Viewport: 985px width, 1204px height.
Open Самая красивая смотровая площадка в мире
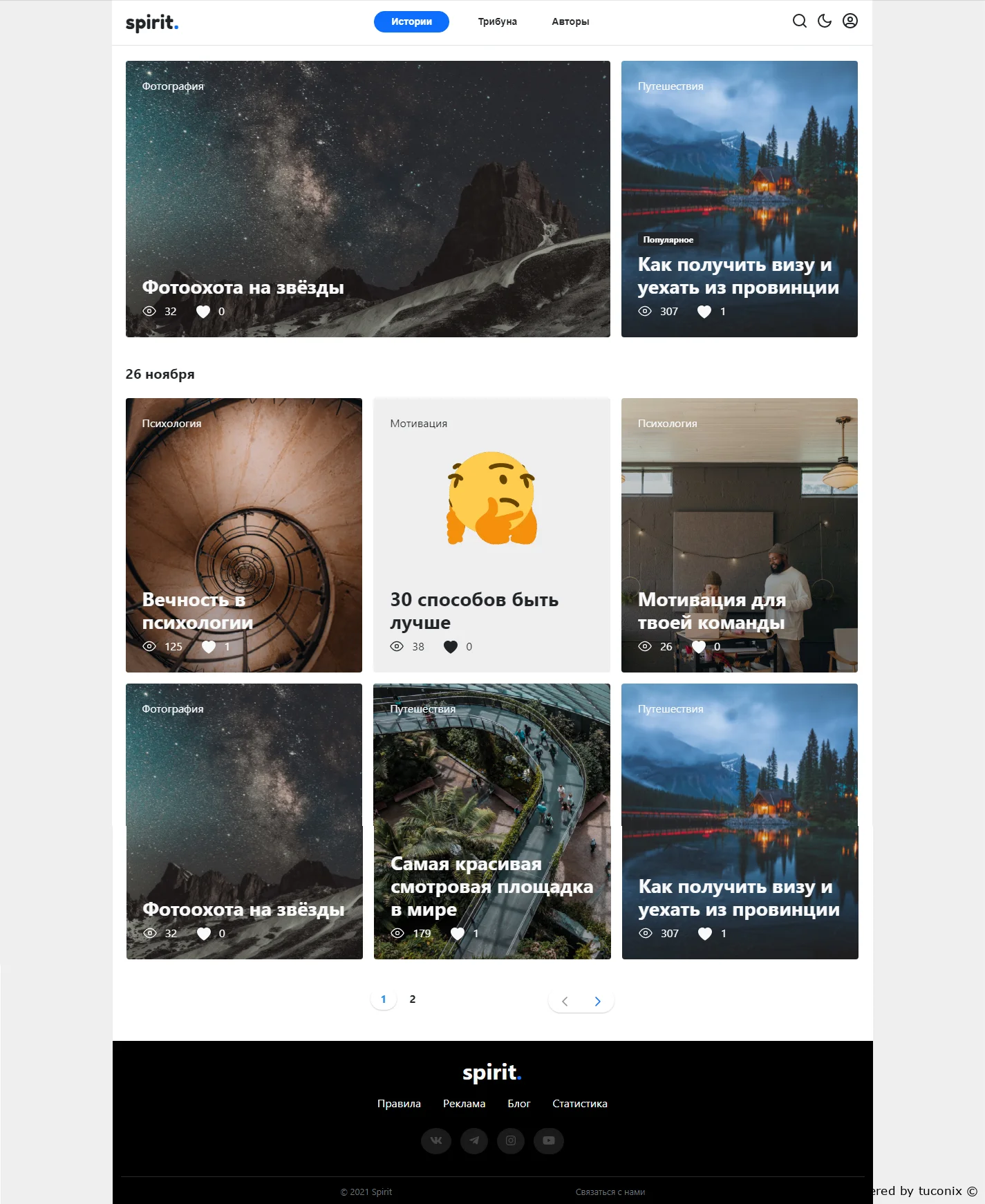tap(491, 821)
